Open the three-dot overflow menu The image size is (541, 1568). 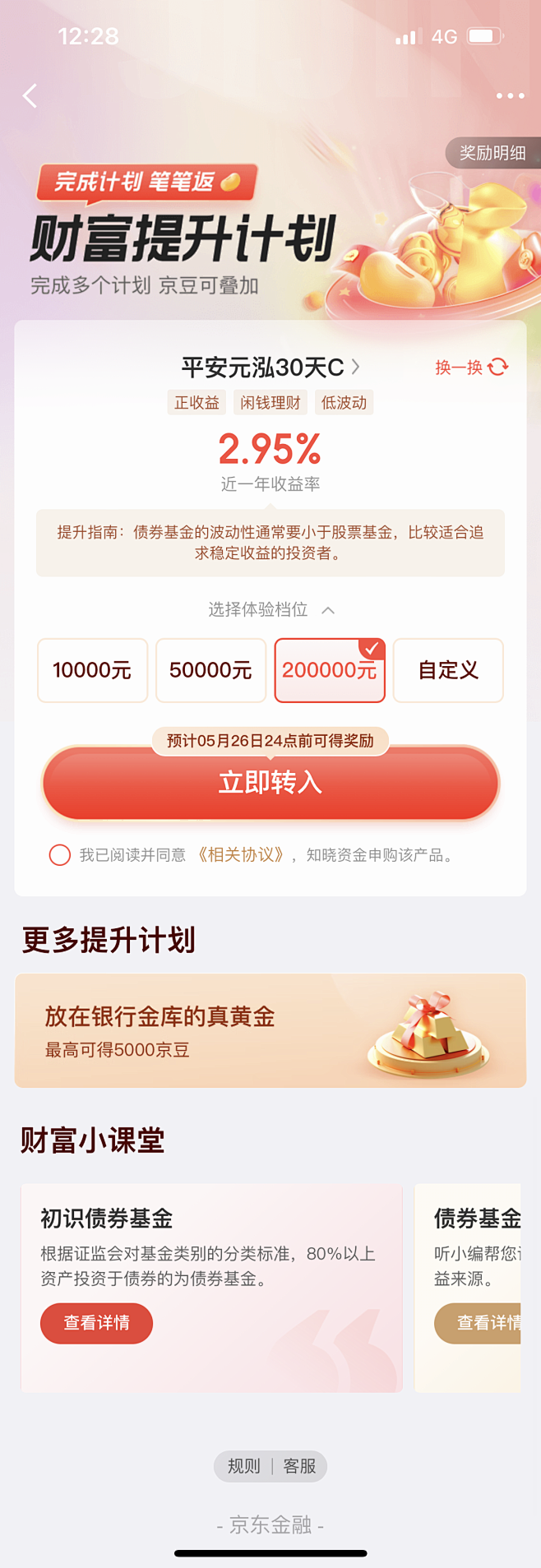[x=510, y=96]
